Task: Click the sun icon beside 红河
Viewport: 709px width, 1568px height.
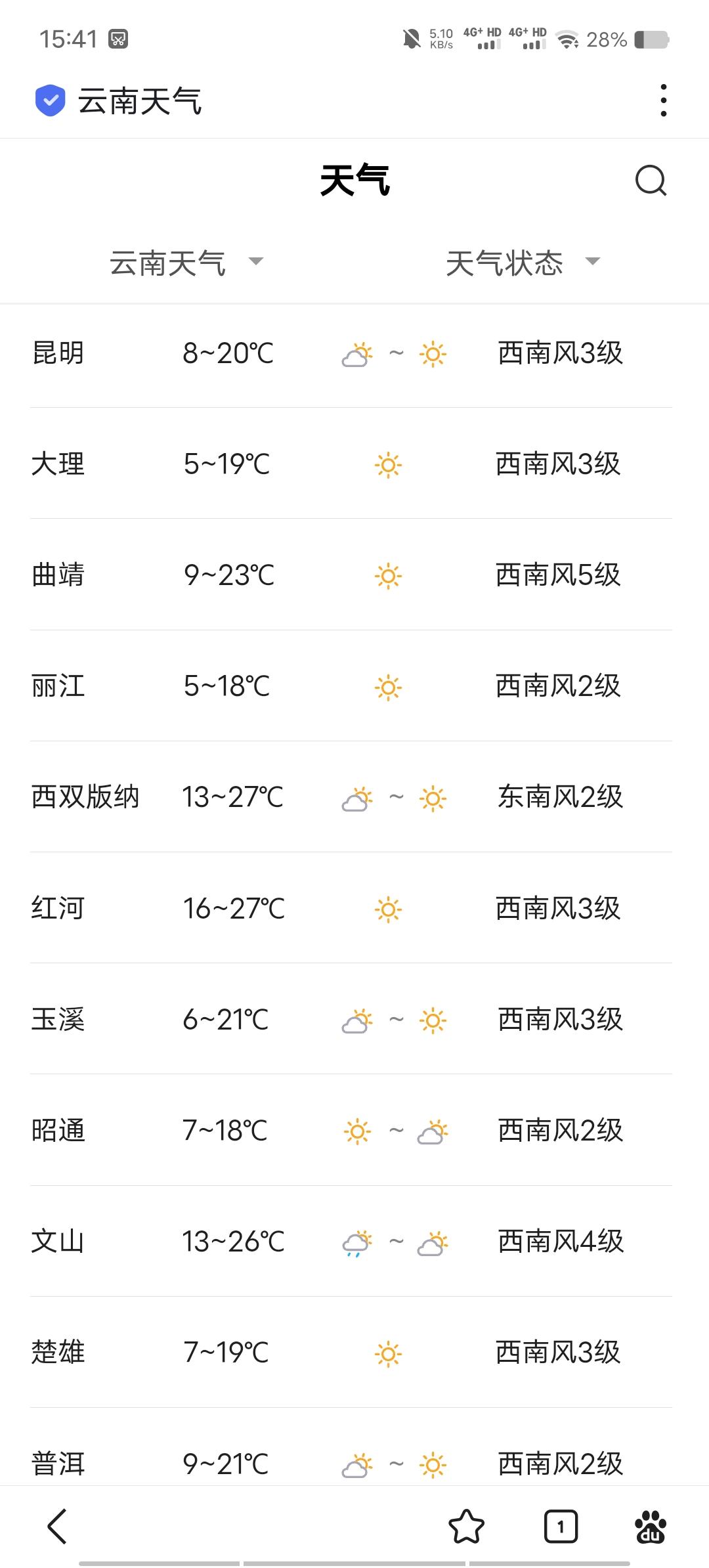Action: pyautogui.click(x=389, y=909)
